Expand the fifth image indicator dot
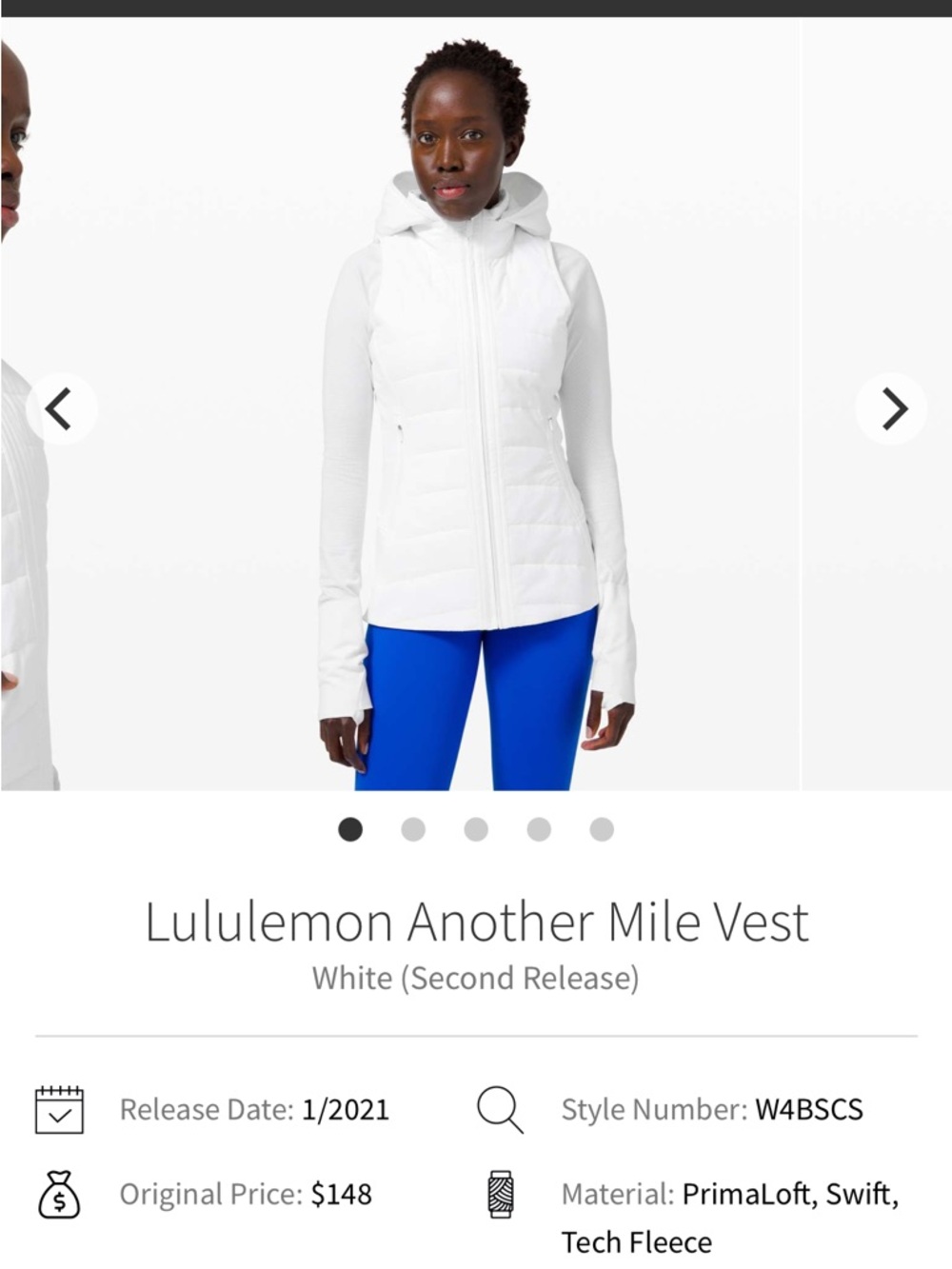Screen dimensions: 952x1269 tap(601, 830)
